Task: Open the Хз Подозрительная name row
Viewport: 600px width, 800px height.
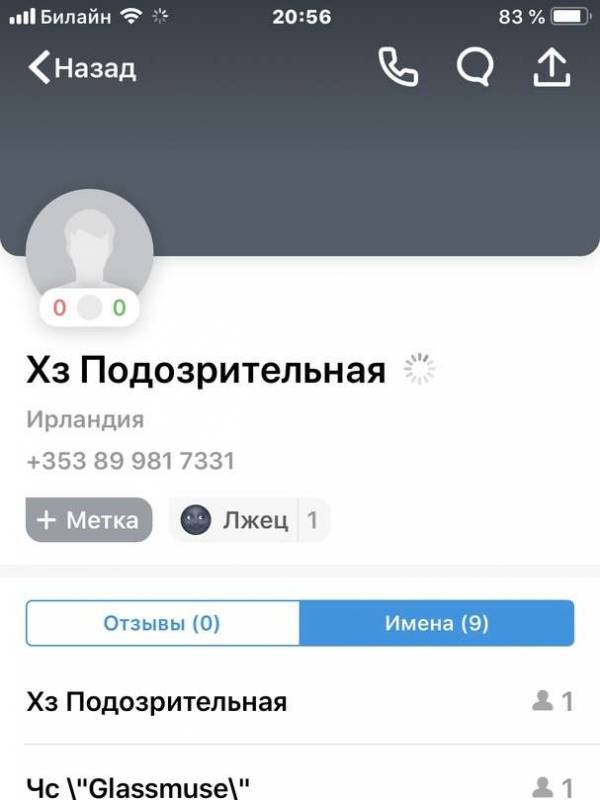Action: point(300,702)
